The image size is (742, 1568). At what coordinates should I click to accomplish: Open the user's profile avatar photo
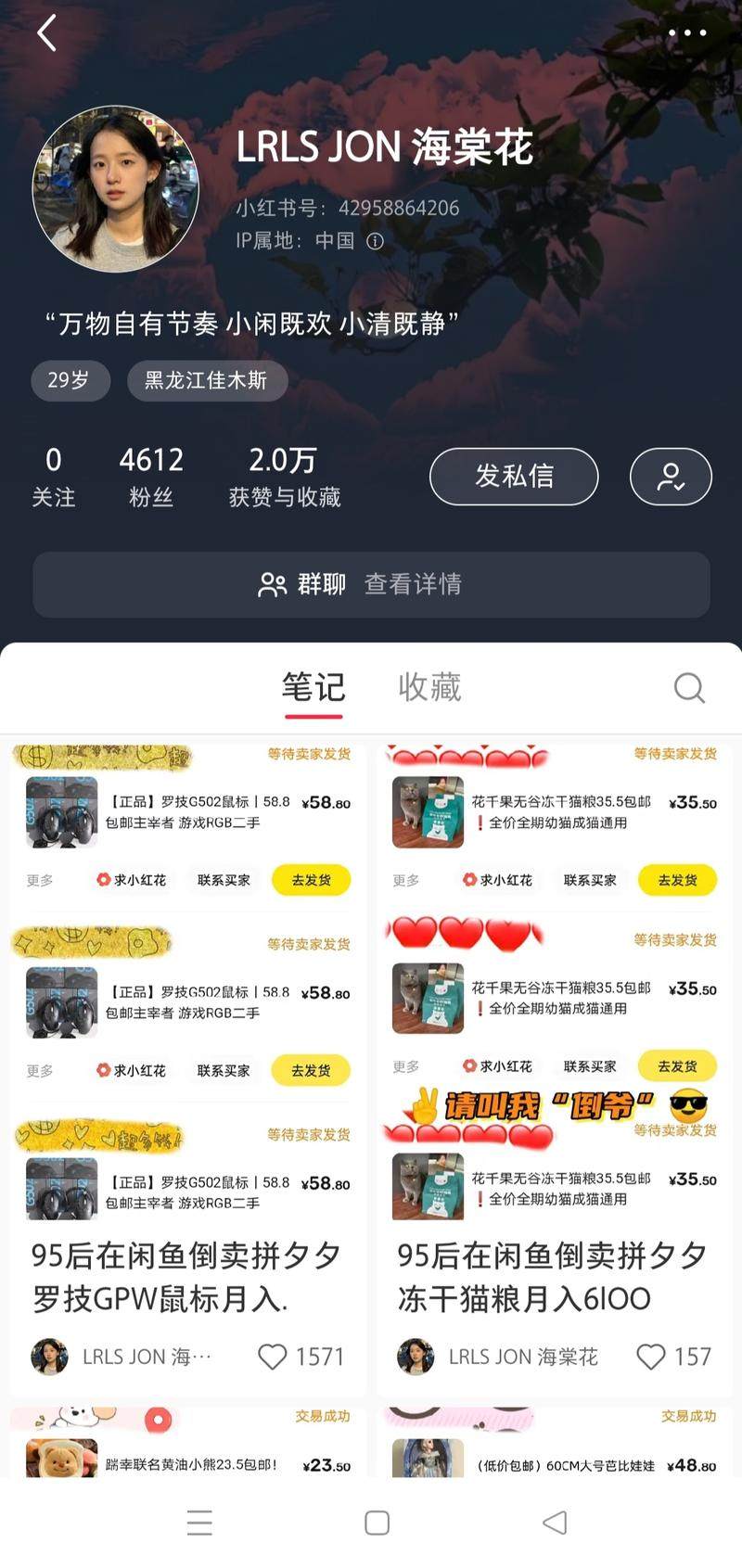click(x=116, y=188)
